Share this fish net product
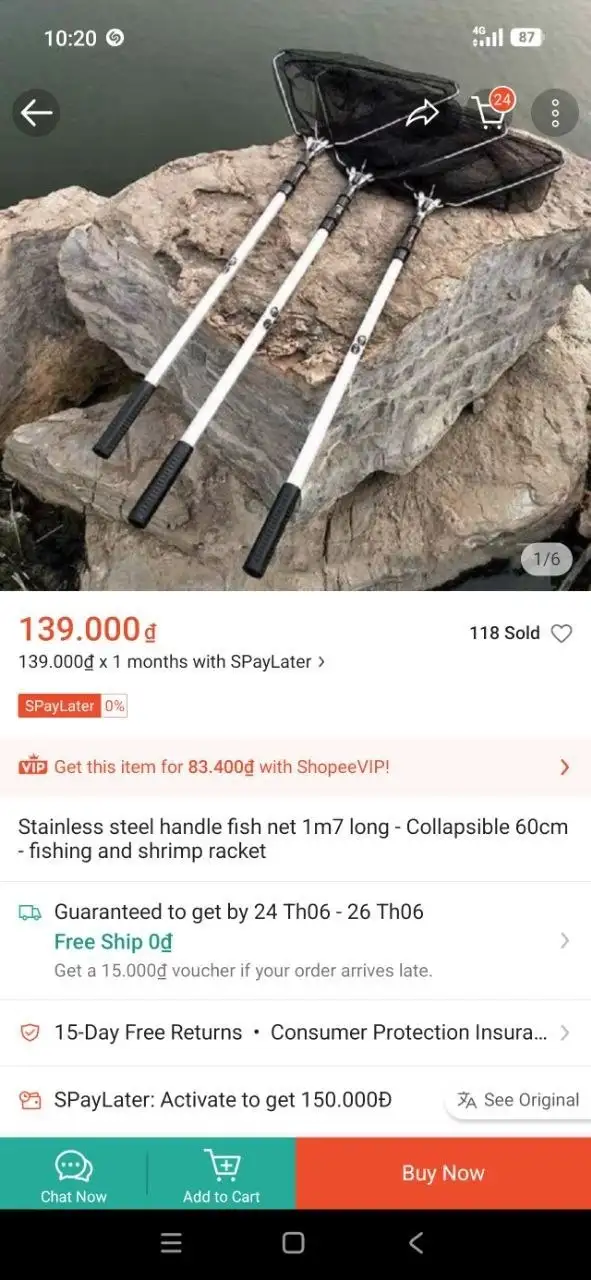Viewport: 591px width, 1280px height. tap(423, 113)
